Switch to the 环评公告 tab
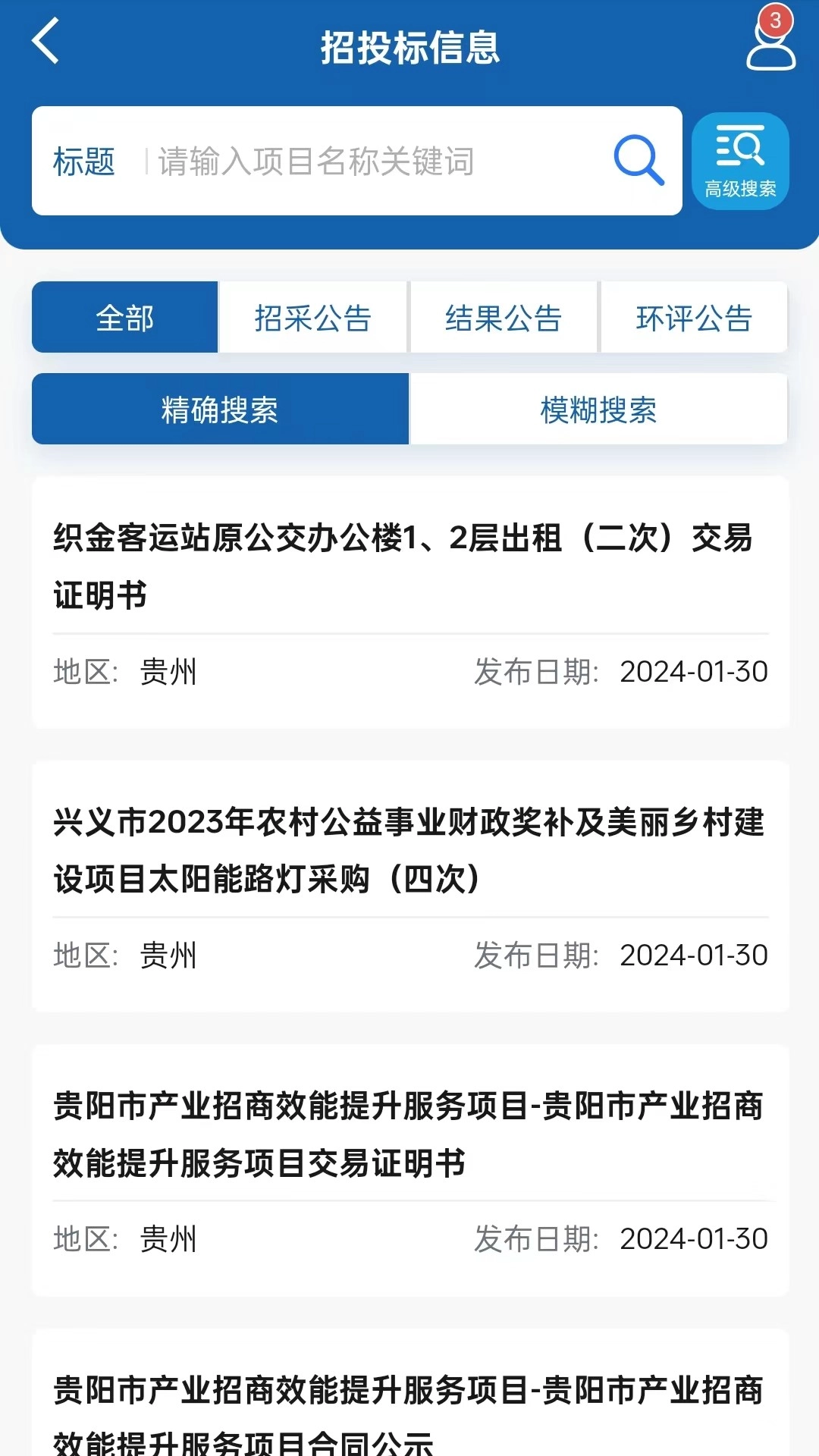Viewport: 819px width, 1456px height. [694, 318]
